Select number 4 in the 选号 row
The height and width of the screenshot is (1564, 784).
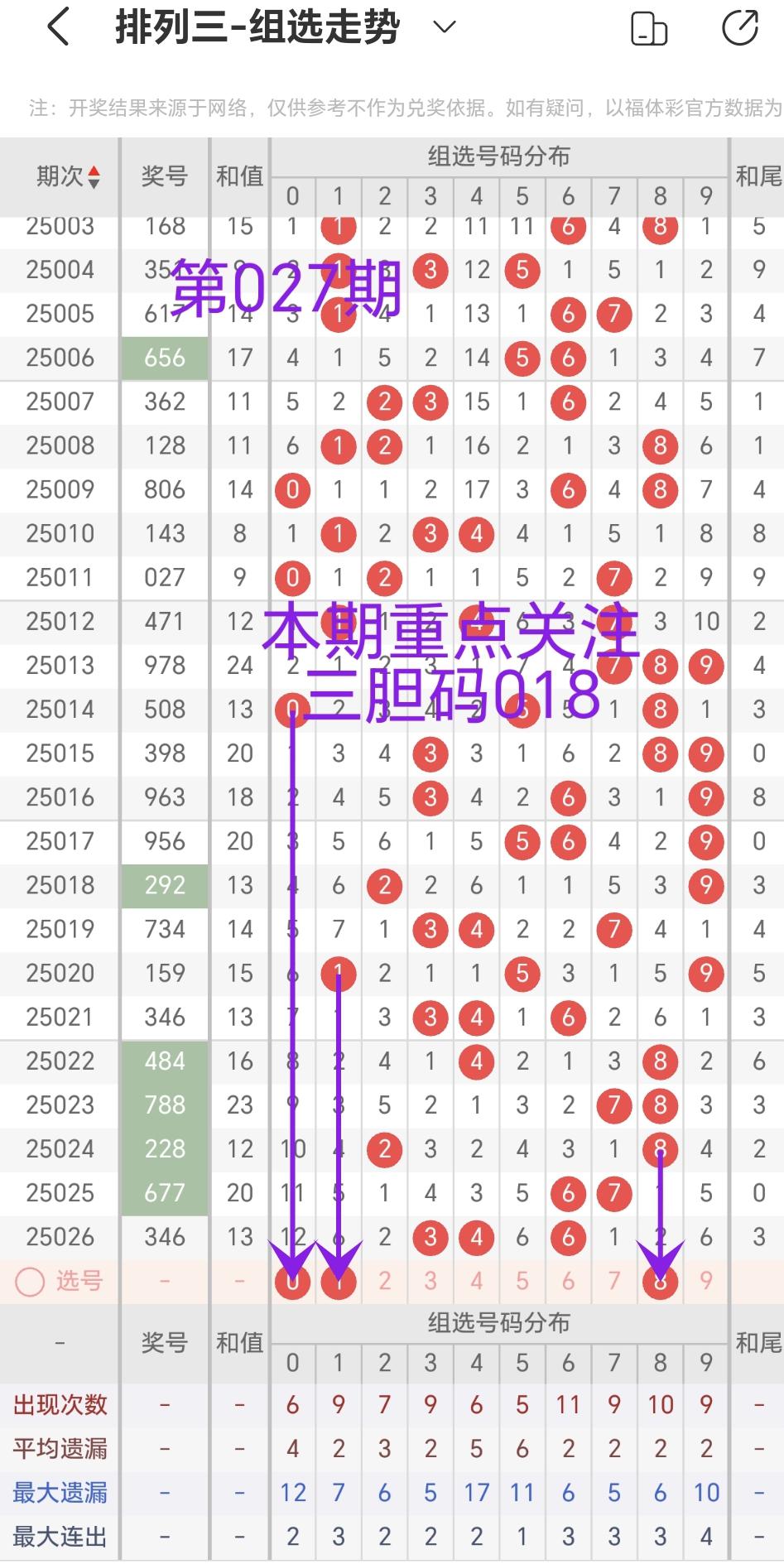(477, 1281)
